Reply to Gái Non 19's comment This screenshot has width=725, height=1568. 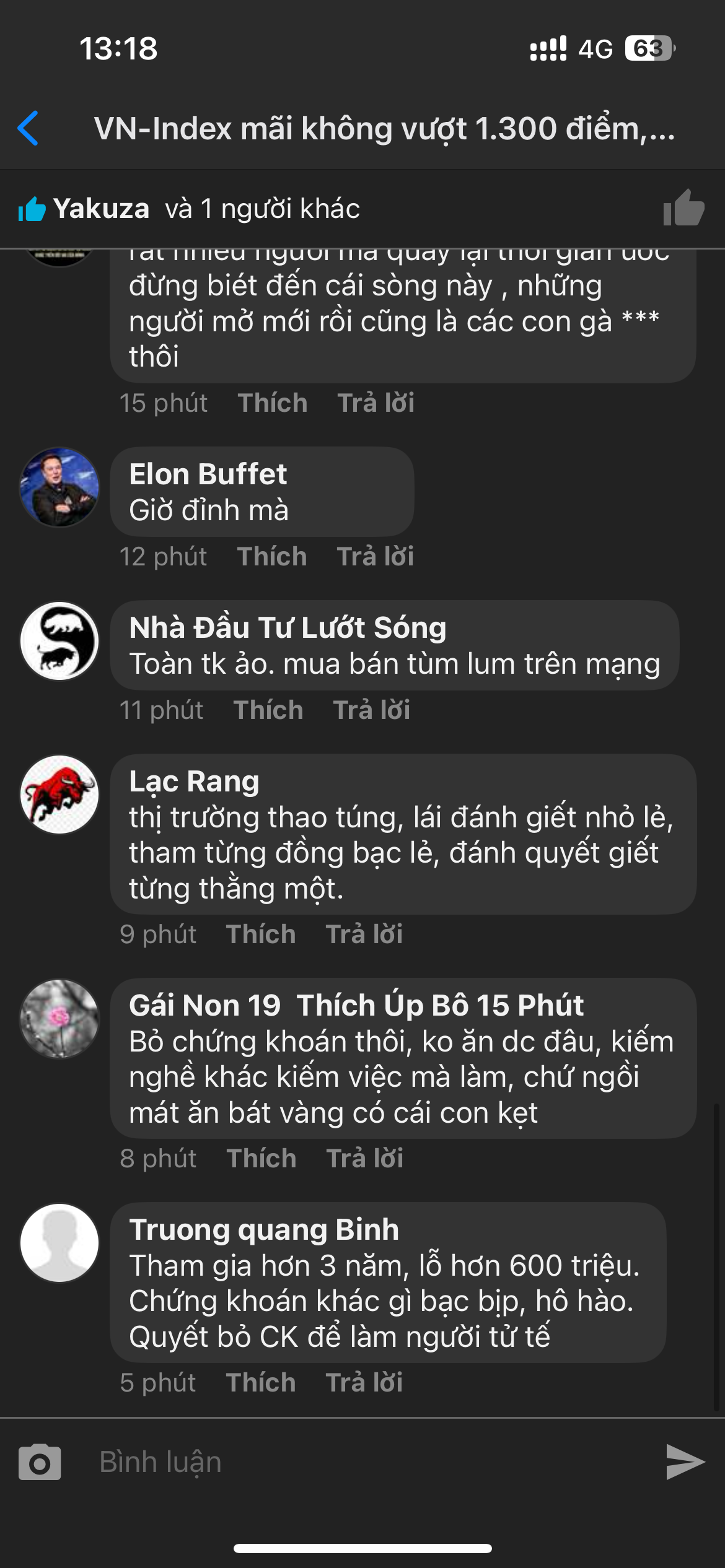[x=364, y=1158]
